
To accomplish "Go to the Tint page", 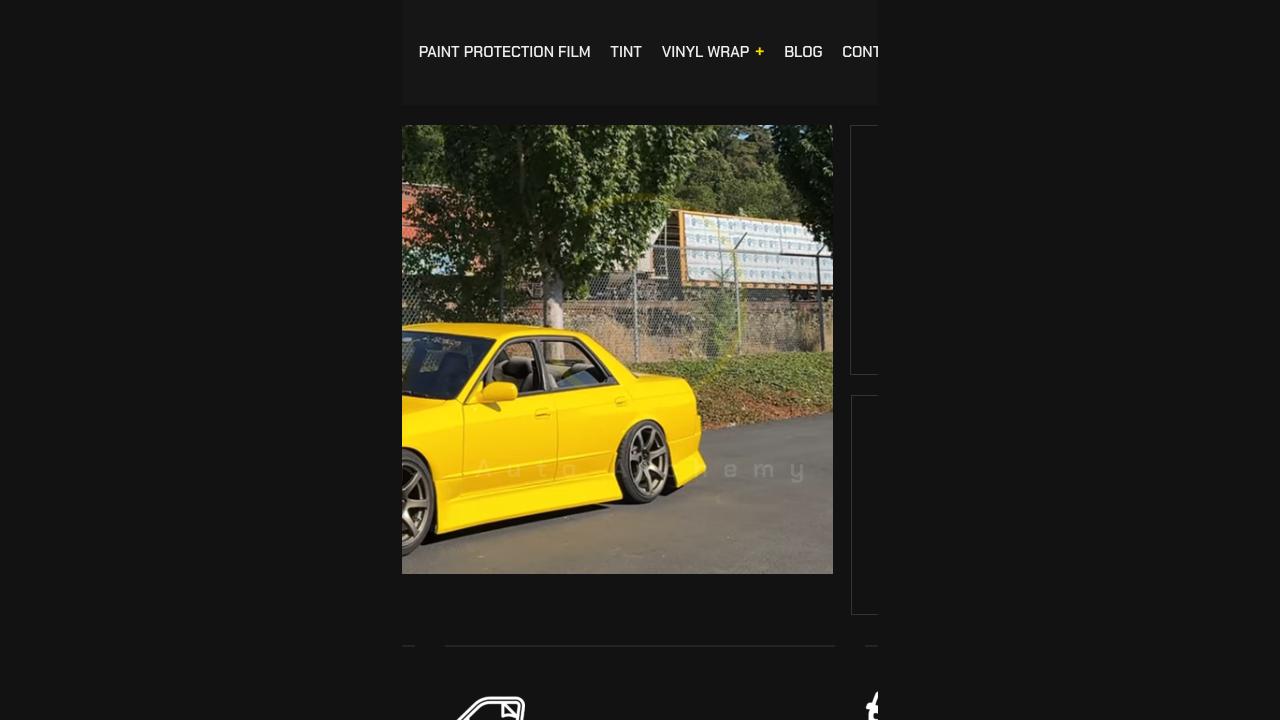I will point(626,52).
